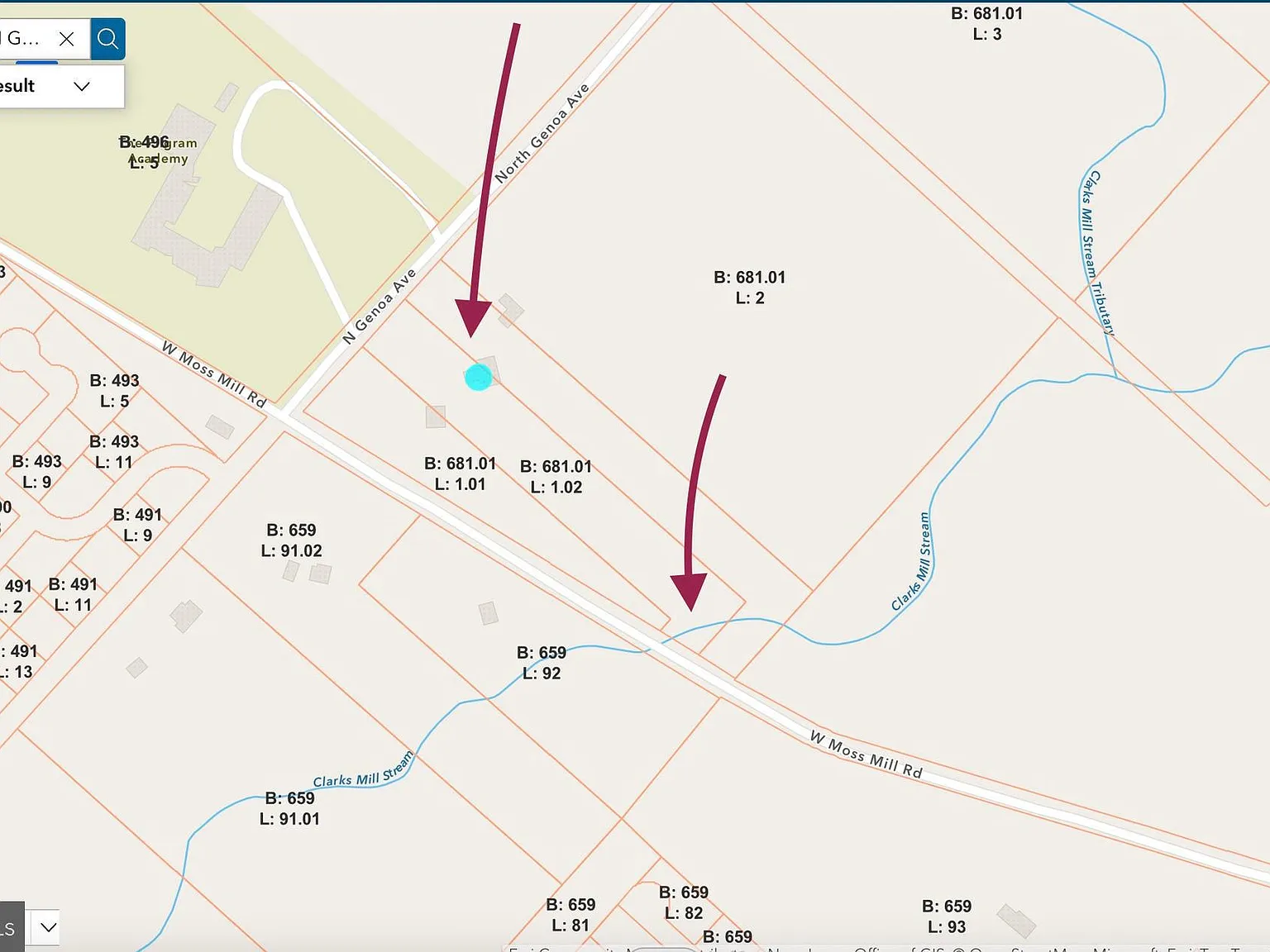Open the bottom-left dropdown arrow

[48, 927]
